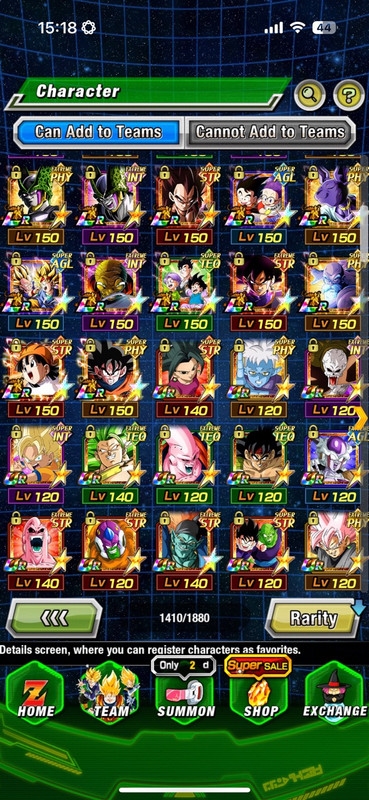The width and height of the screenshot is (369, 800).
Task: Select the Lv 120 Super INT Super Saiyan card
Action: 36,463
